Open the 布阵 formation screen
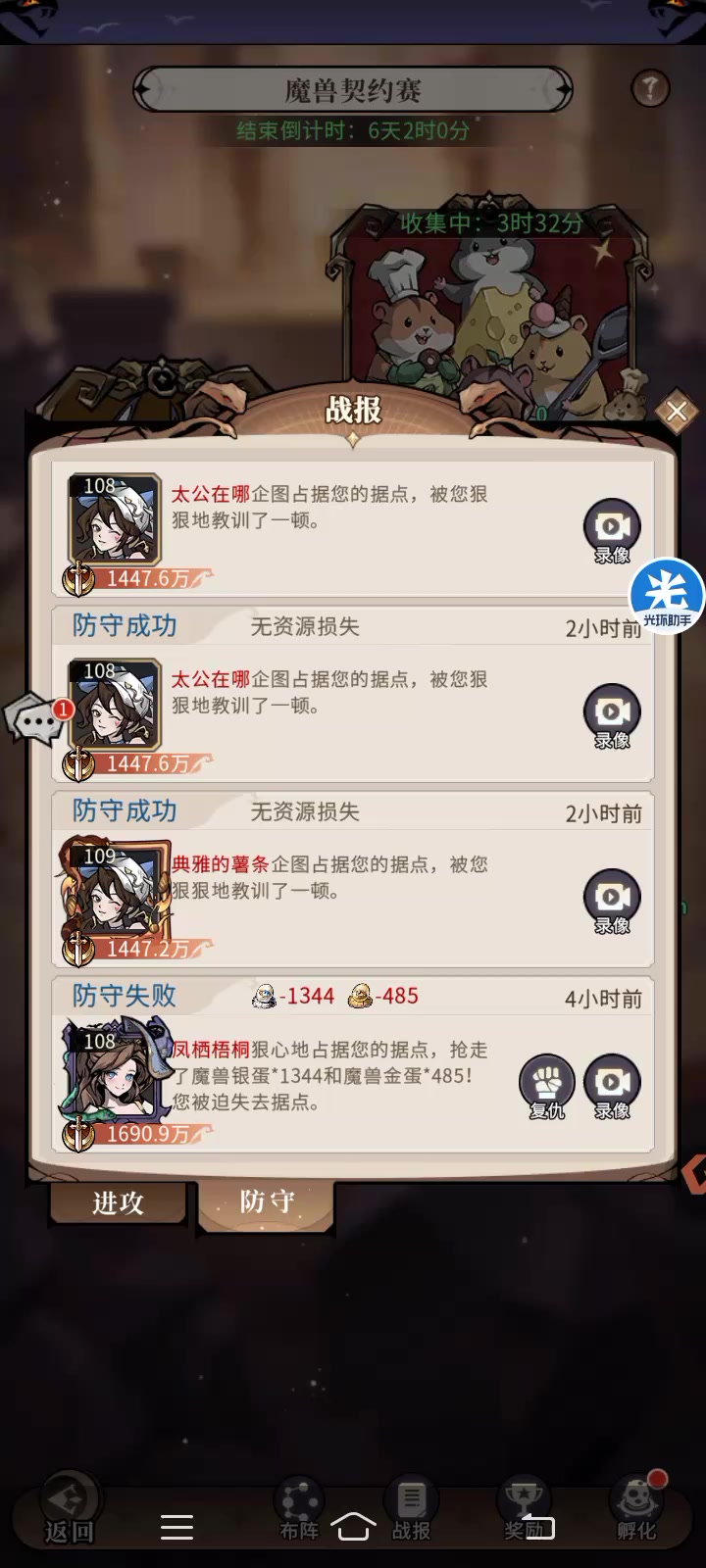Screen dimensions: 706x1568 click(299, 1512)
